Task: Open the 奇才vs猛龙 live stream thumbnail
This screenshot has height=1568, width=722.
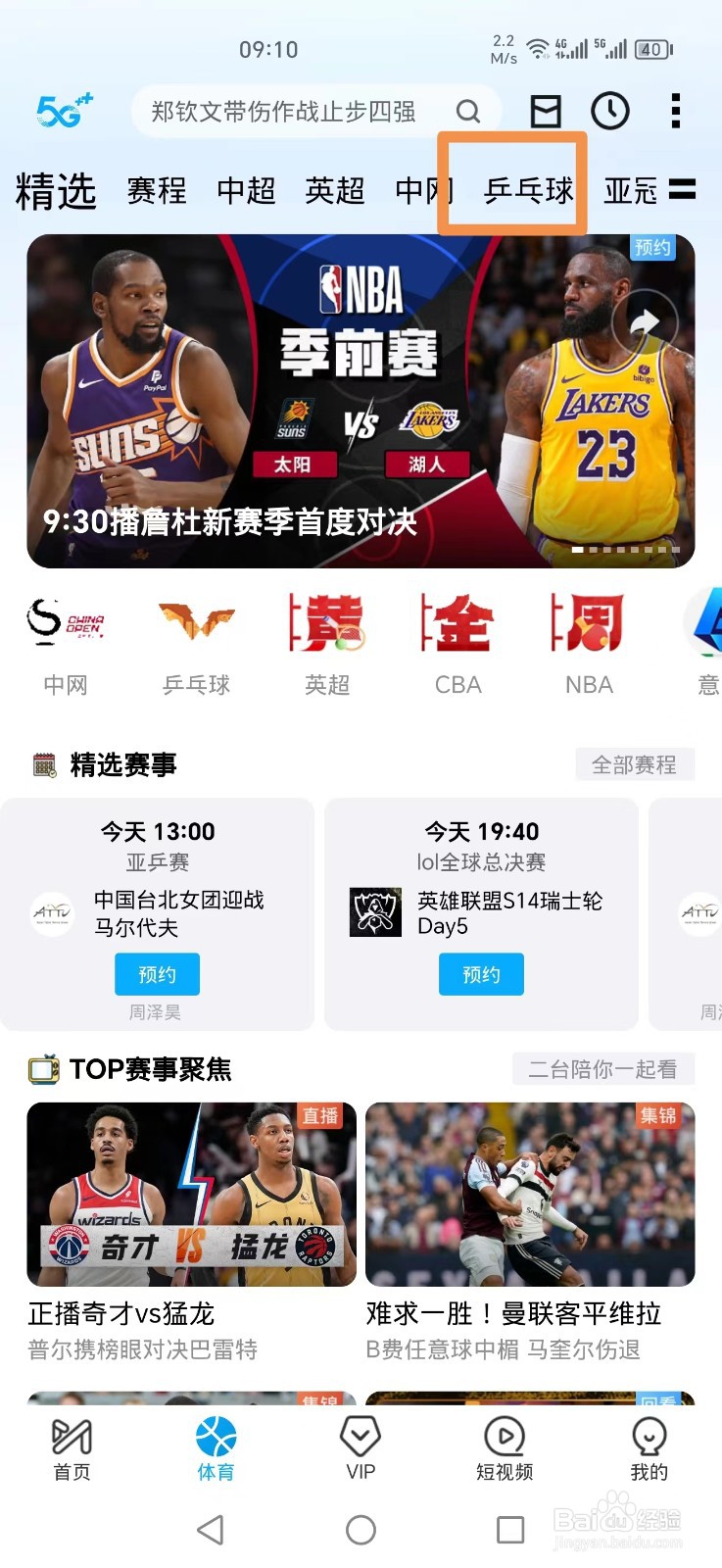Action: [191, 1194]
